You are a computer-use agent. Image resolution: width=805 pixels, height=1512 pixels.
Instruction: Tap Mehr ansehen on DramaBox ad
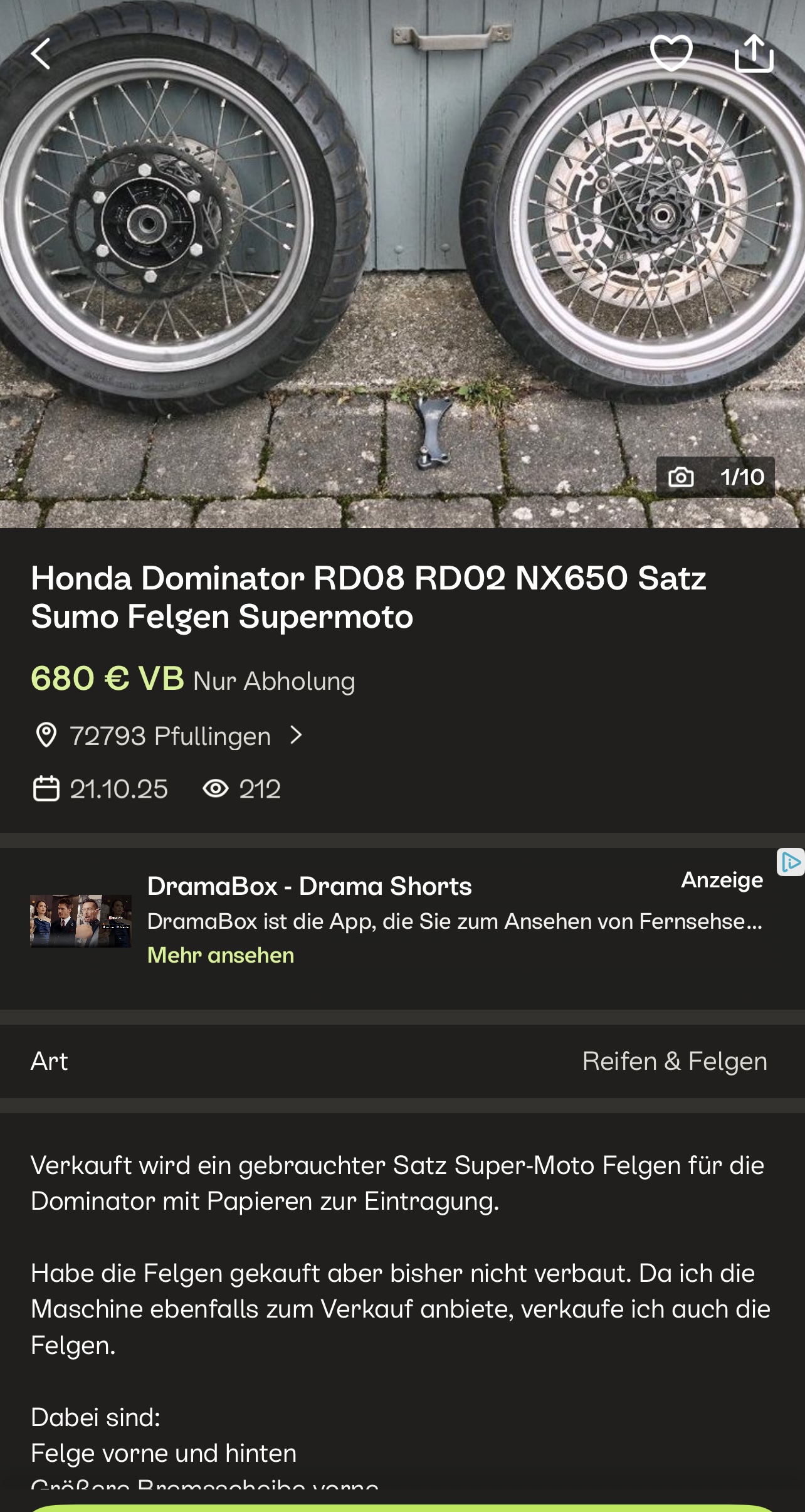[x=221, y=955]
